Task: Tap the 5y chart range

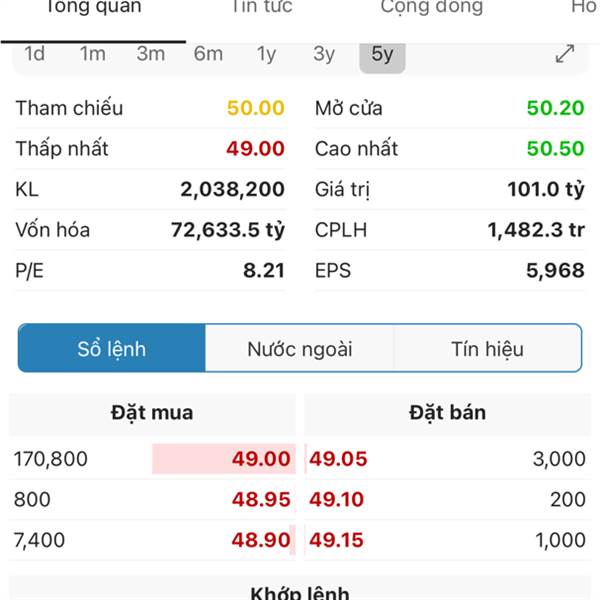Action: [382, 54]
